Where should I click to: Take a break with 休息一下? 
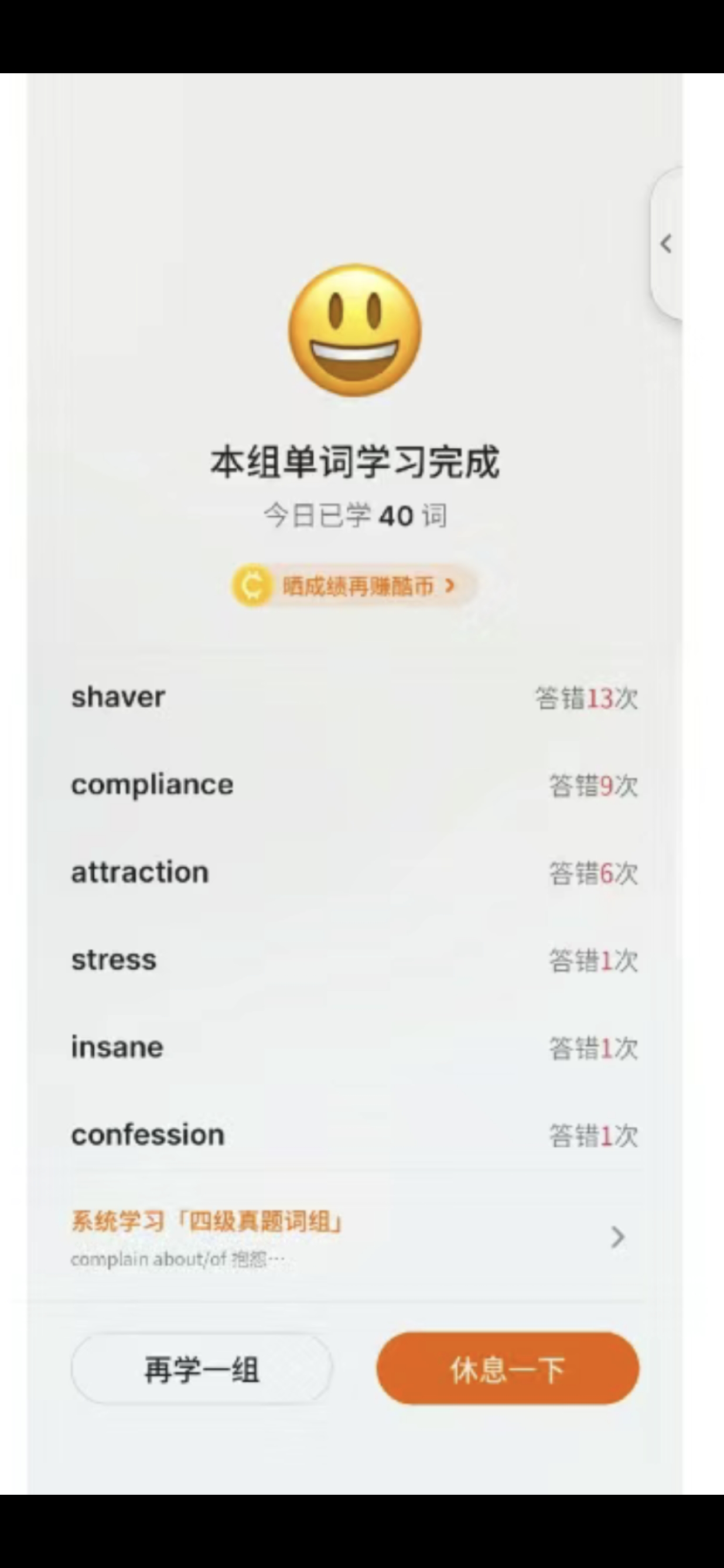(507, 1369)
